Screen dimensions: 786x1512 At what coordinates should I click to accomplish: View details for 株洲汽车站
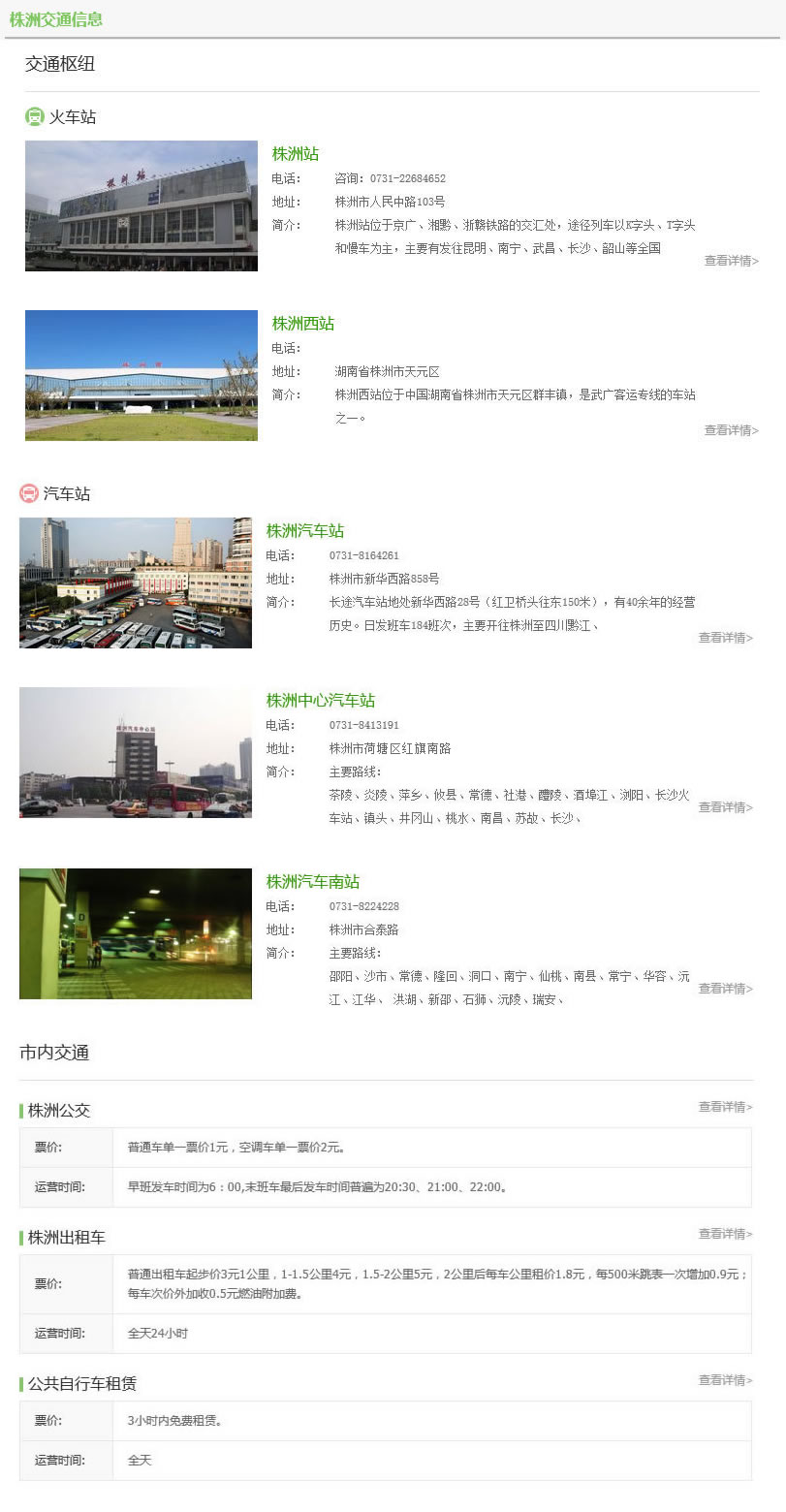point(725,638)
